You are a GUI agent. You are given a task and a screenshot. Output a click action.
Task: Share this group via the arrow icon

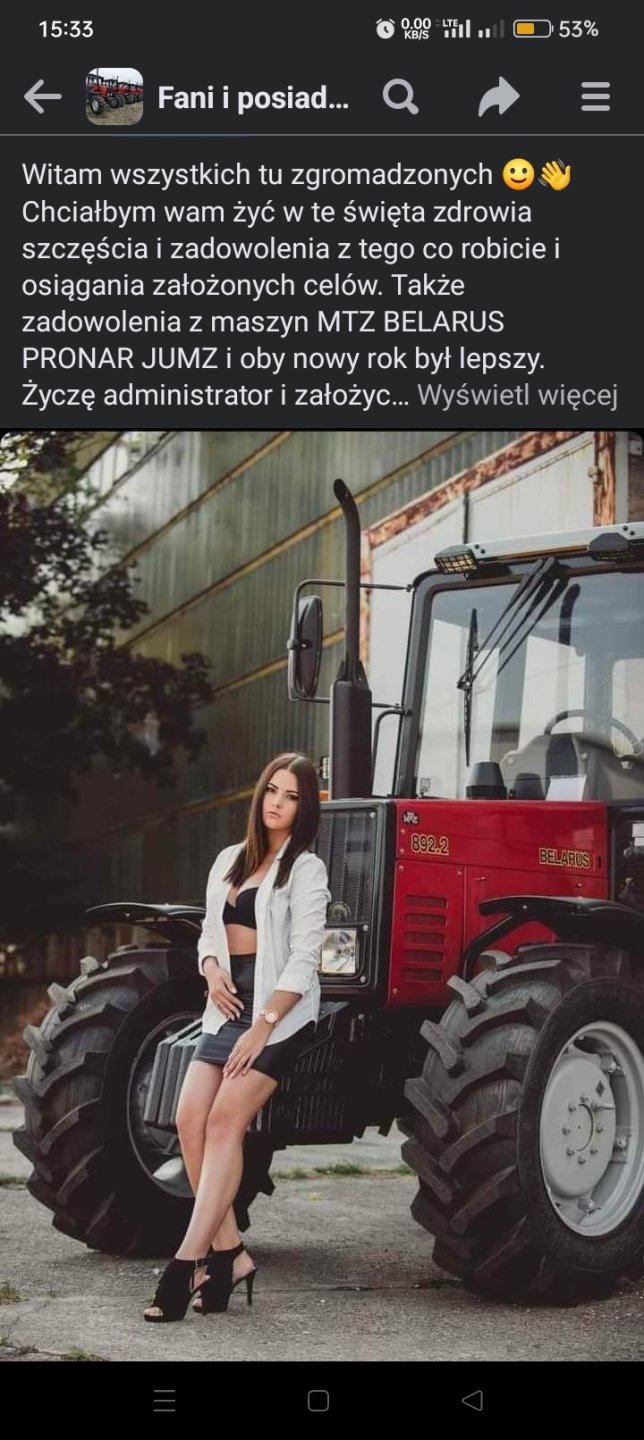point(498,97)
